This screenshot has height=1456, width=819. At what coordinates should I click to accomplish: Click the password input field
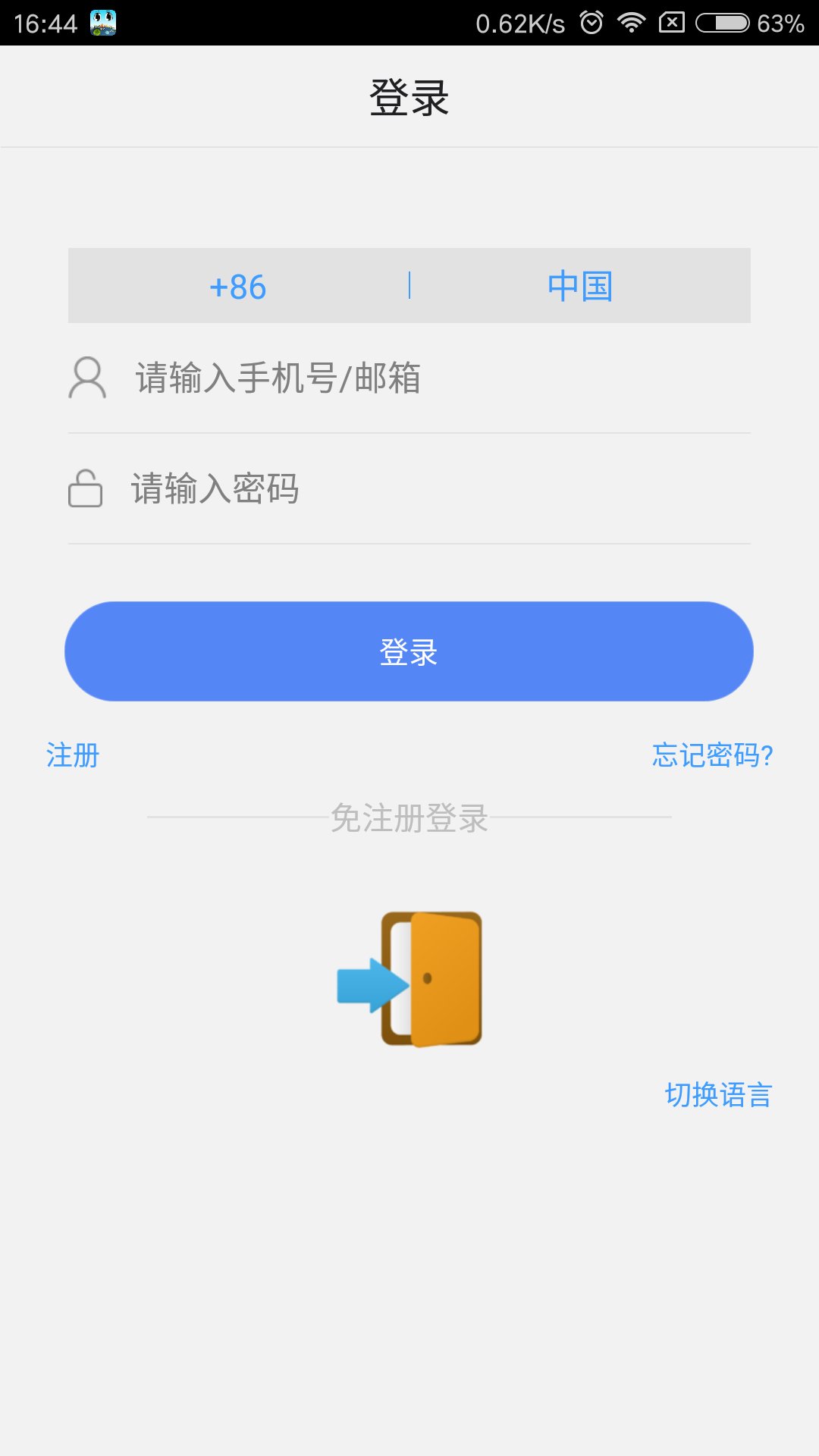coord(409,490)
